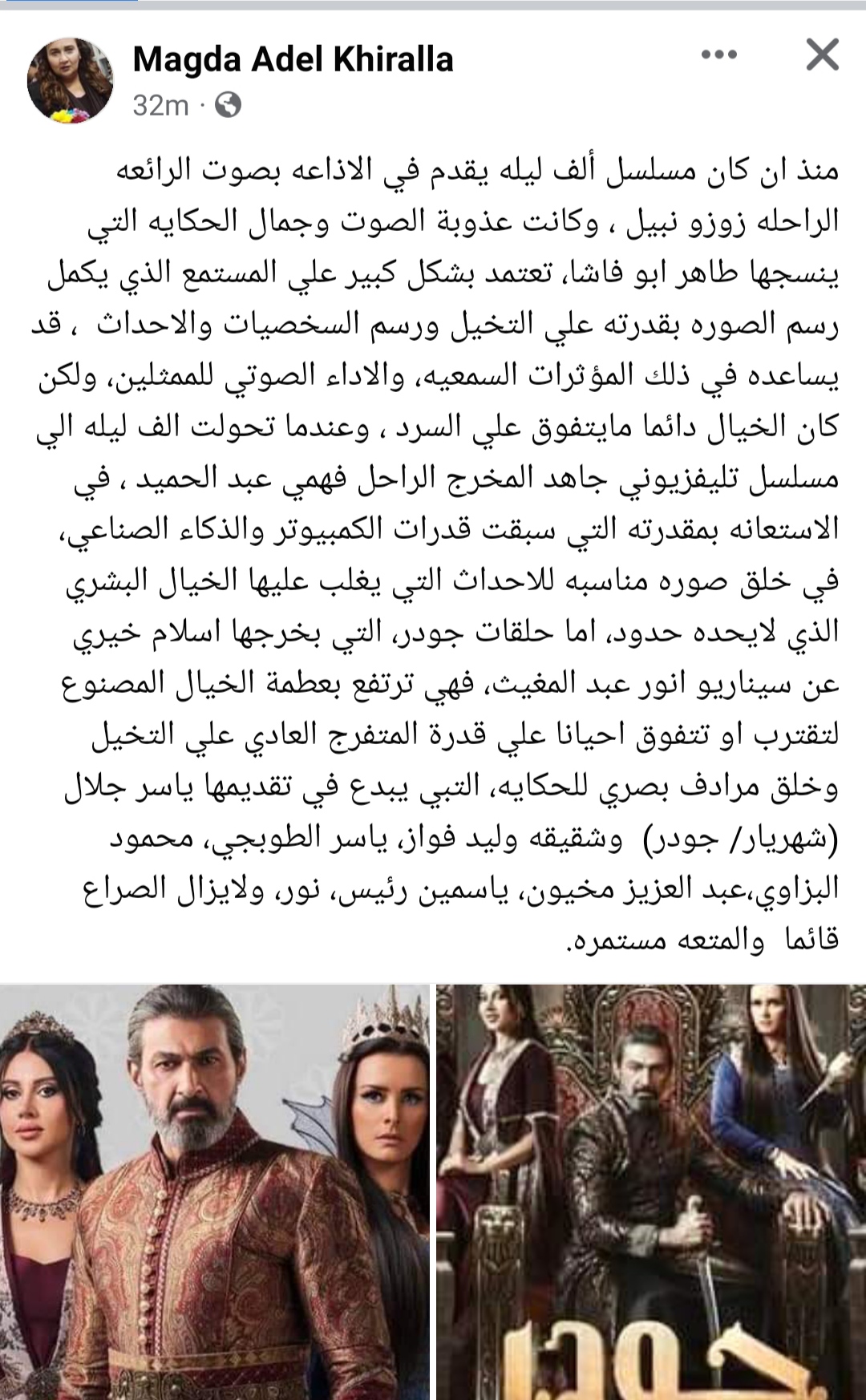866x1400 pixels.
Task: Dismiss the post with the X button
Action: tap(821, 55)
